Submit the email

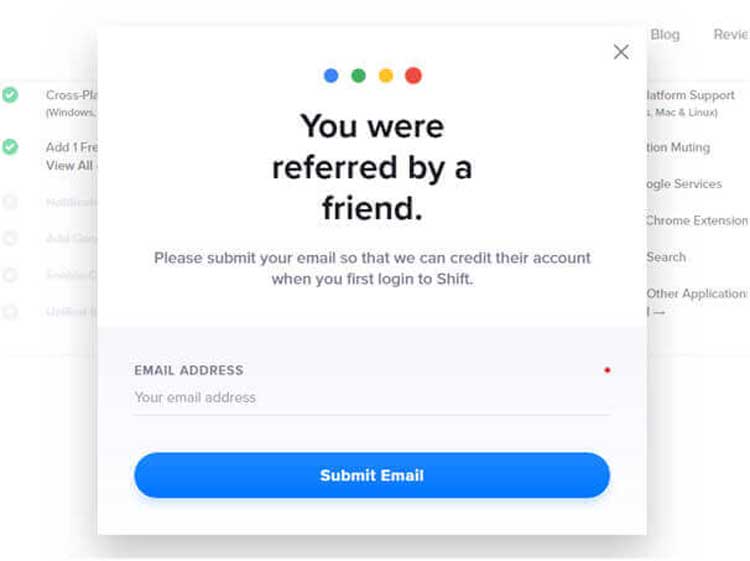coord(372,475)
